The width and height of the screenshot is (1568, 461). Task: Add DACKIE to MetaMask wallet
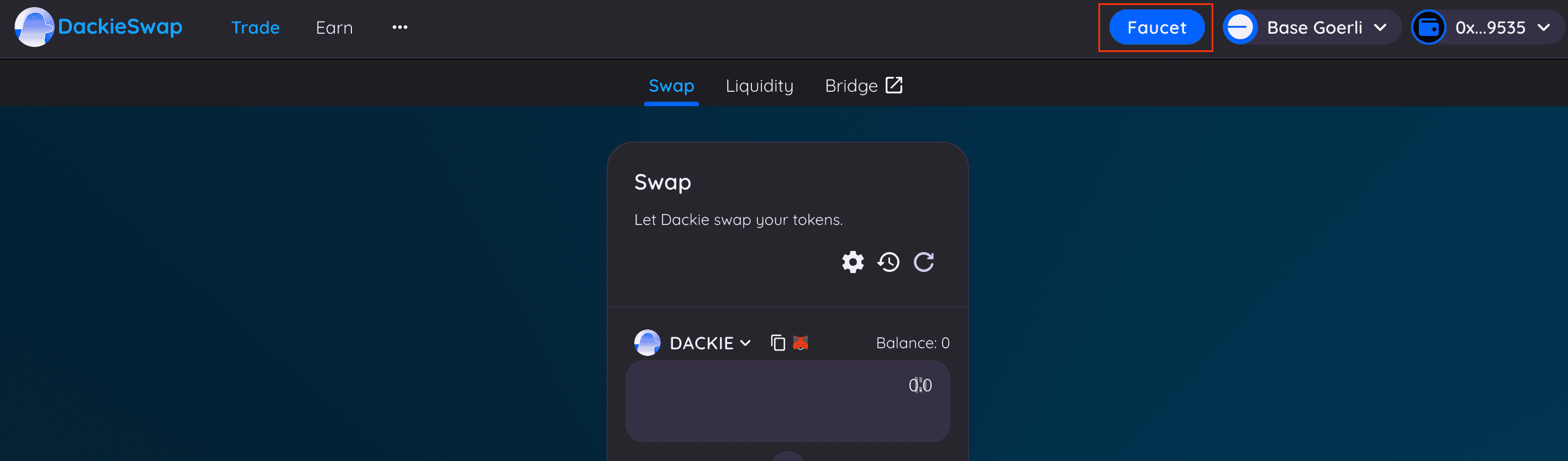[801, 343]
